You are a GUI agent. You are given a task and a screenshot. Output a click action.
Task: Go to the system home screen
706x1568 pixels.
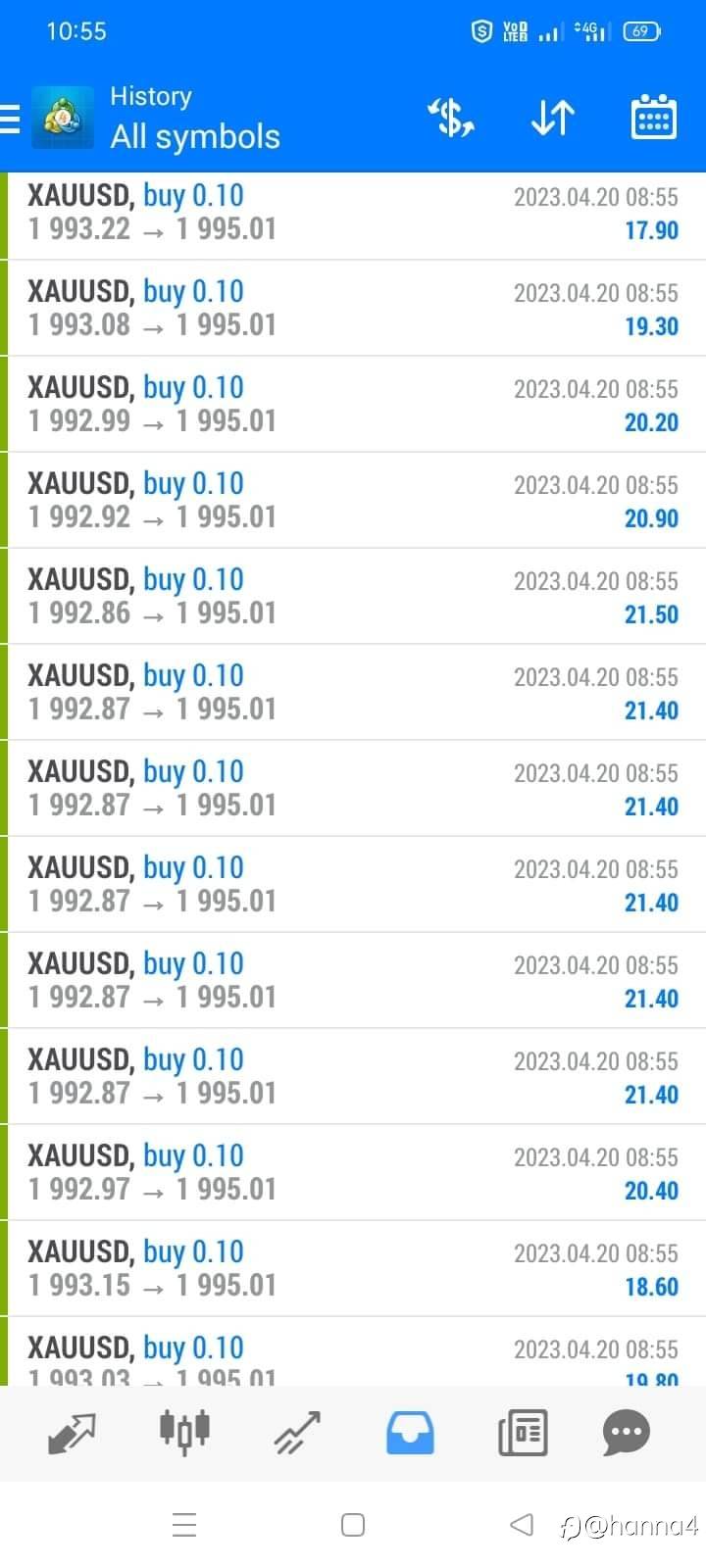pyautogui.click(x=353, y=1524)
